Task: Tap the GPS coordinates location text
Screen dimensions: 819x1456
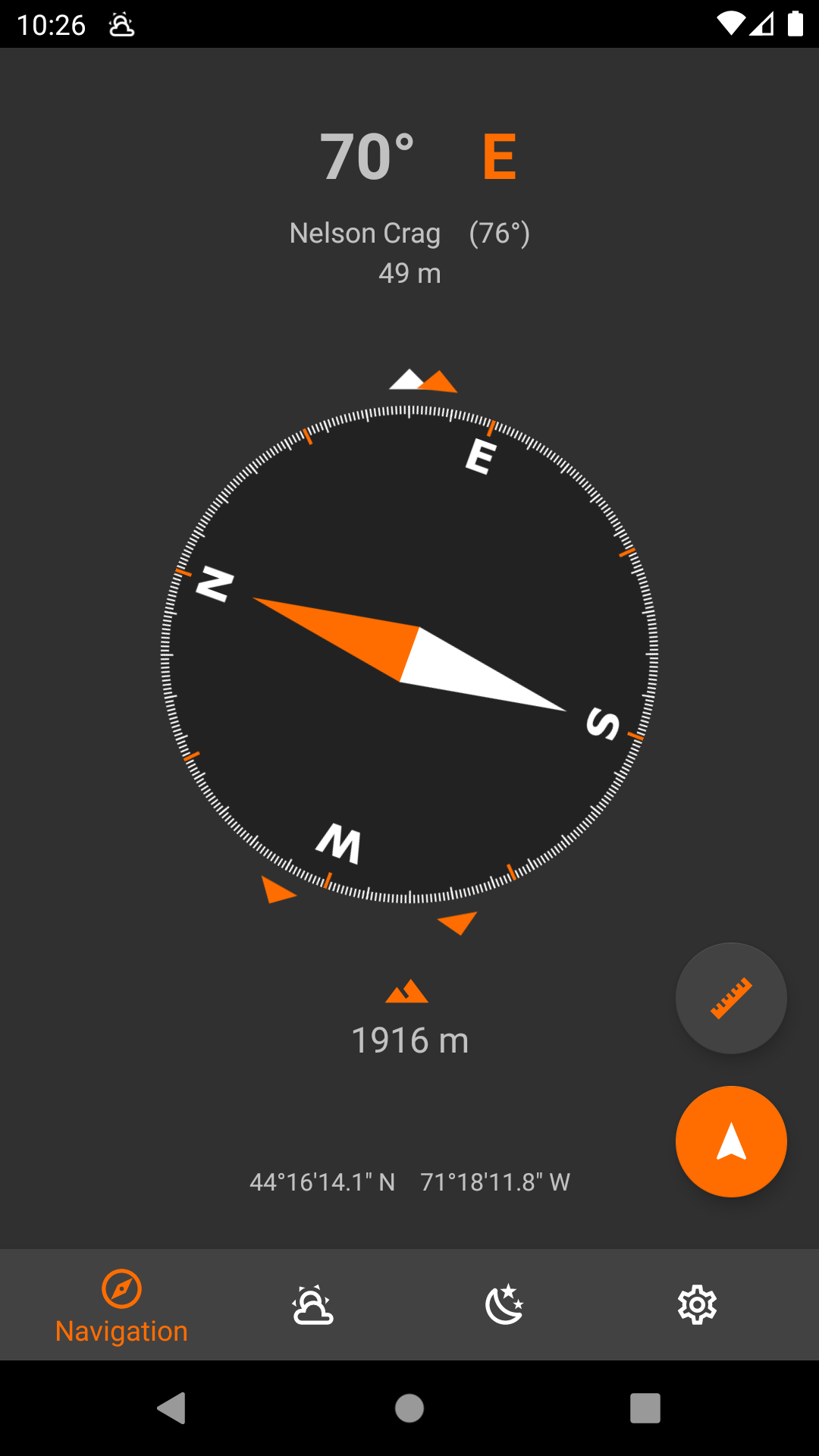Action: click(409, 1182)
